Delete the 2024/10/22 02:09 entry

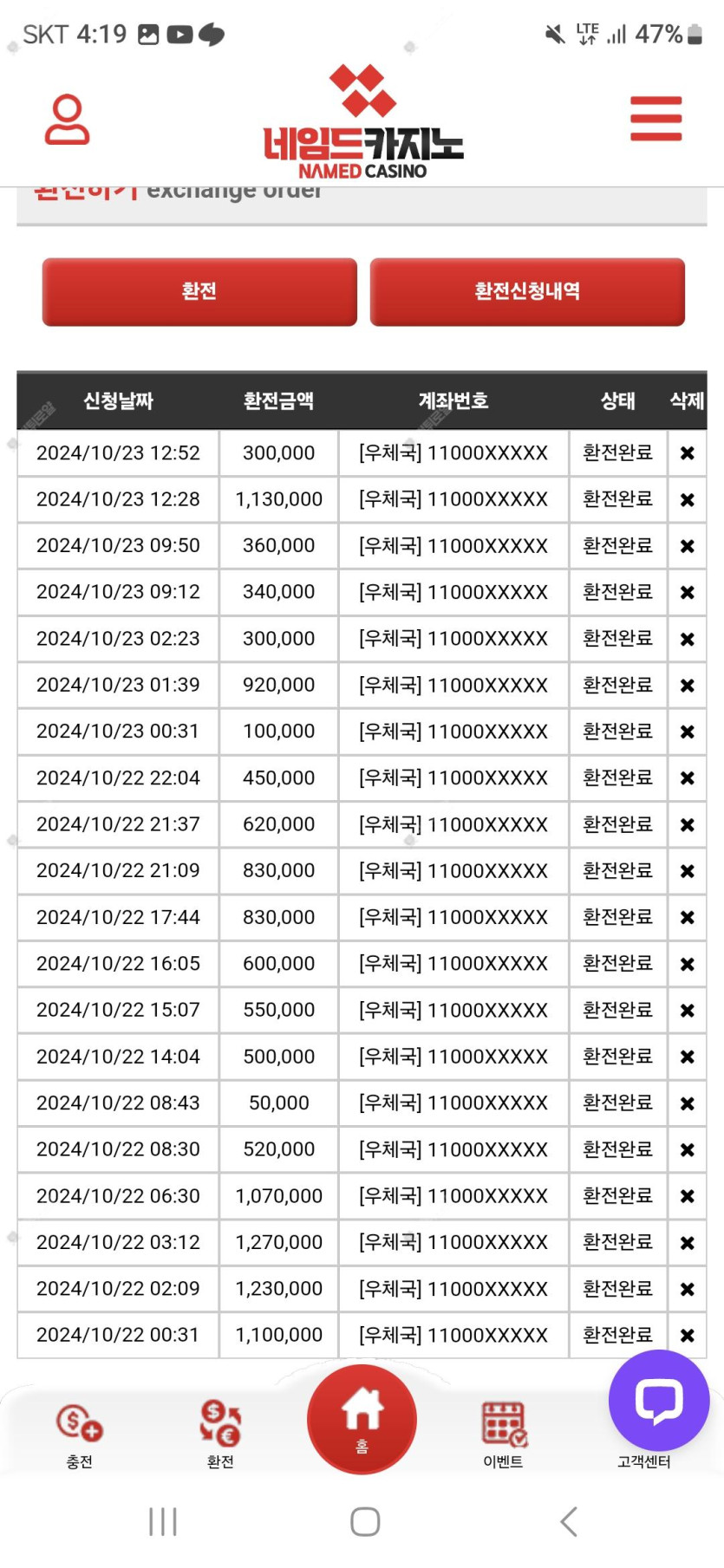point(687,1289)
